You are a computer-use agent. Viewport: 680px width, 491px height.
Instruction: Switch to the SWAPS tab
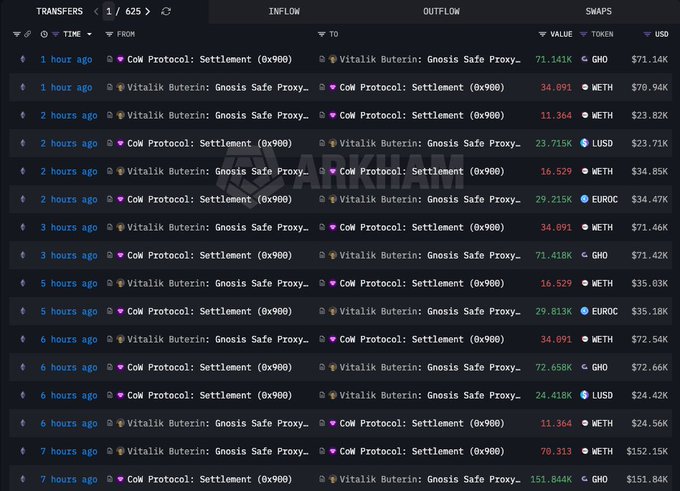pyautogui.click(x=599, y=11)
